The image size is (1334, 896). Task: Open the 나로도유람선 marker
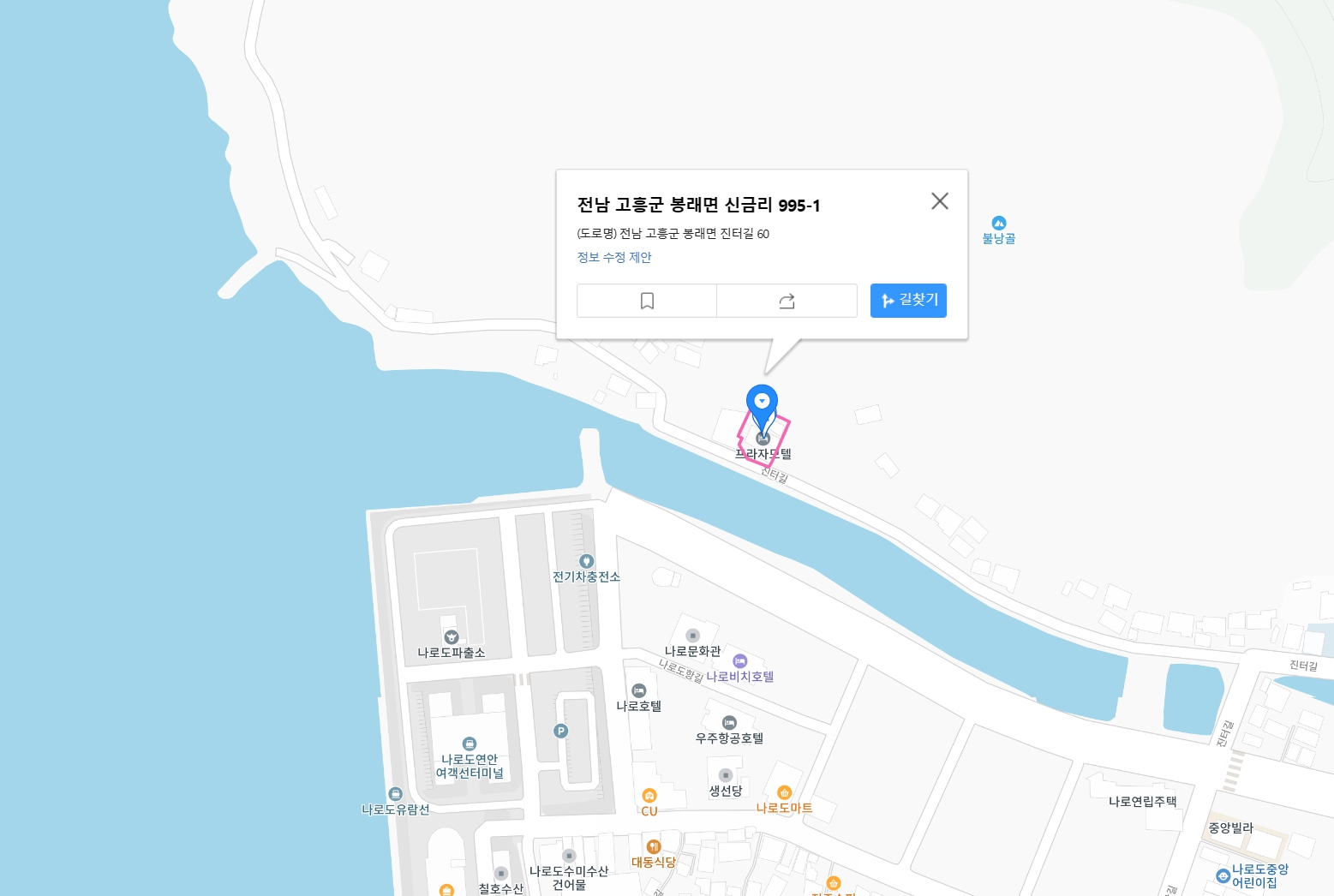pyautogui.click(x=395, y=795)
